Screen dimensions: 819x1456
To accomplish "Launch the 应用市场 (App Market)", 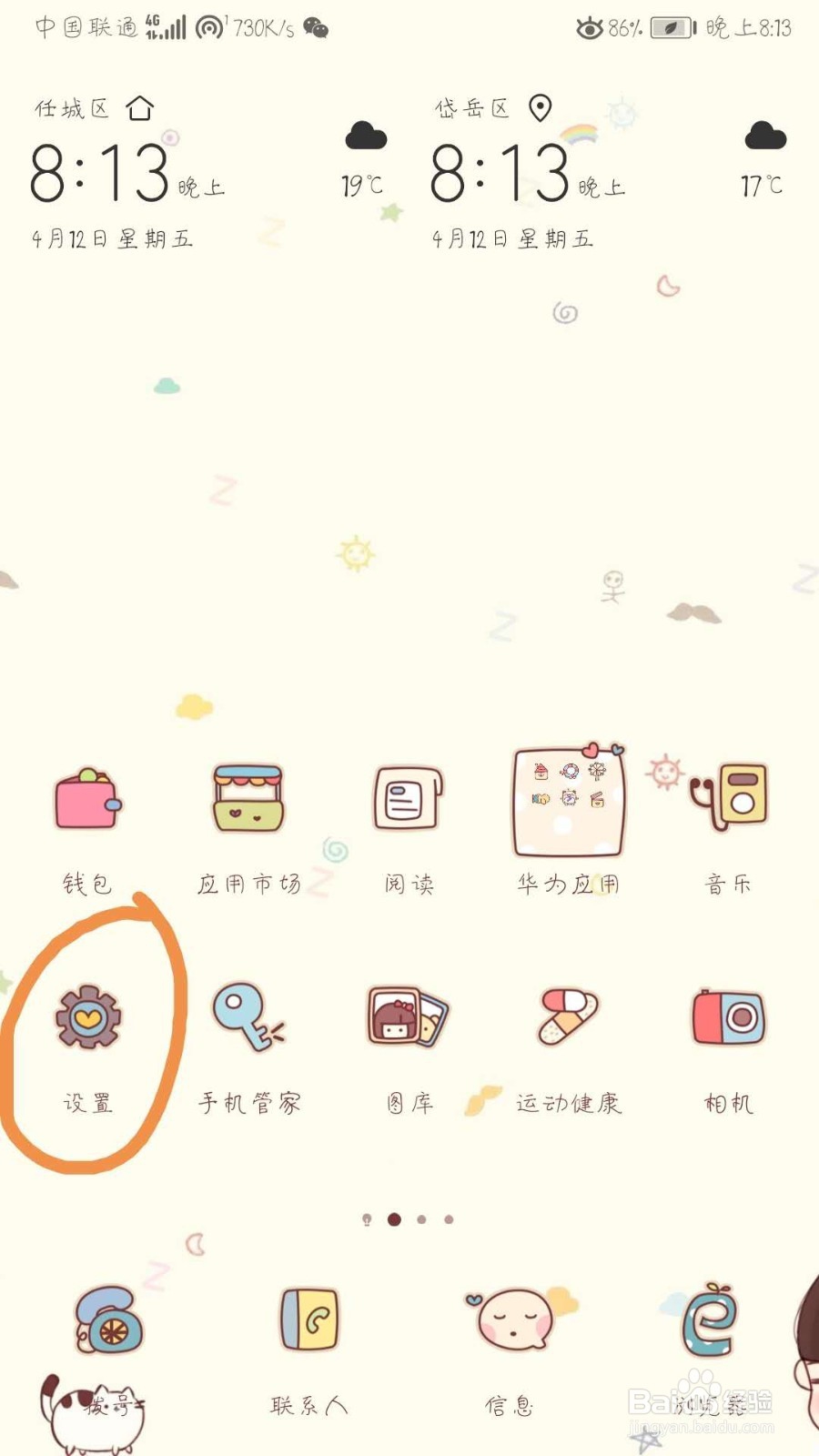I will point(248,801).
